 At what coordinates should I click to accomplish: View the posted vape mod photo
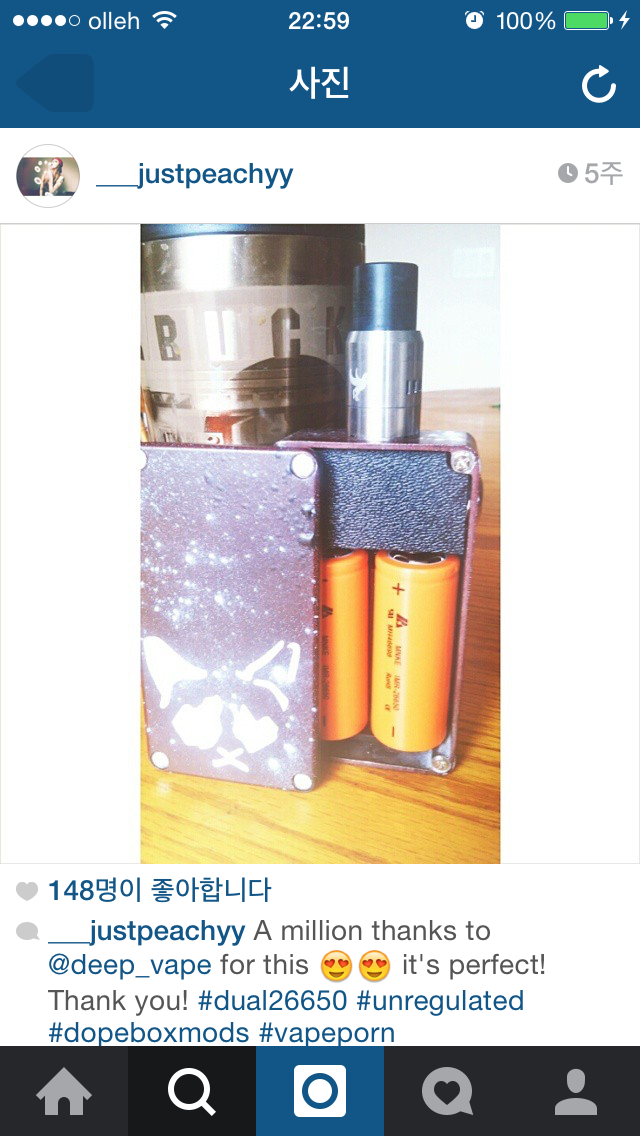[x=320, y=543]
